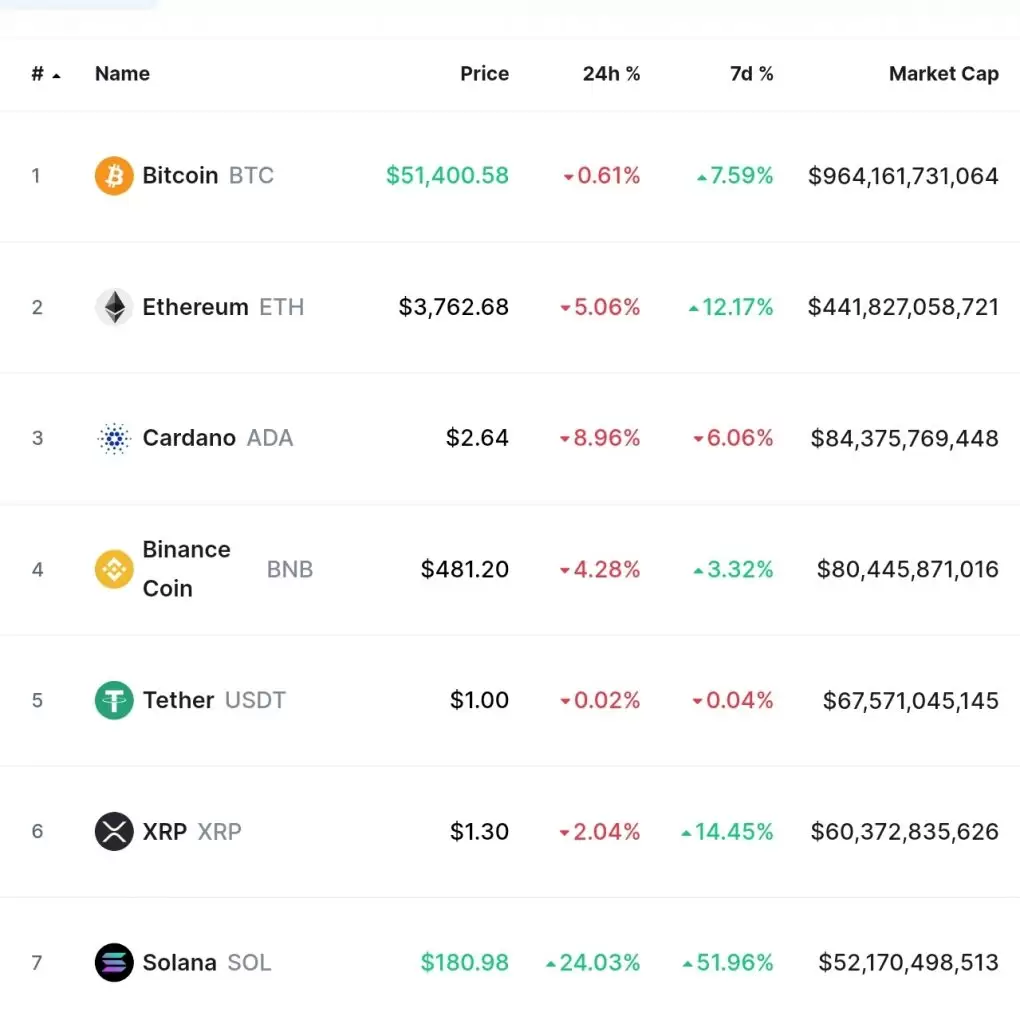Viewport: 1020px width, 1024px height.
Task: Sort the table by Price
Action: click(484, 74)
